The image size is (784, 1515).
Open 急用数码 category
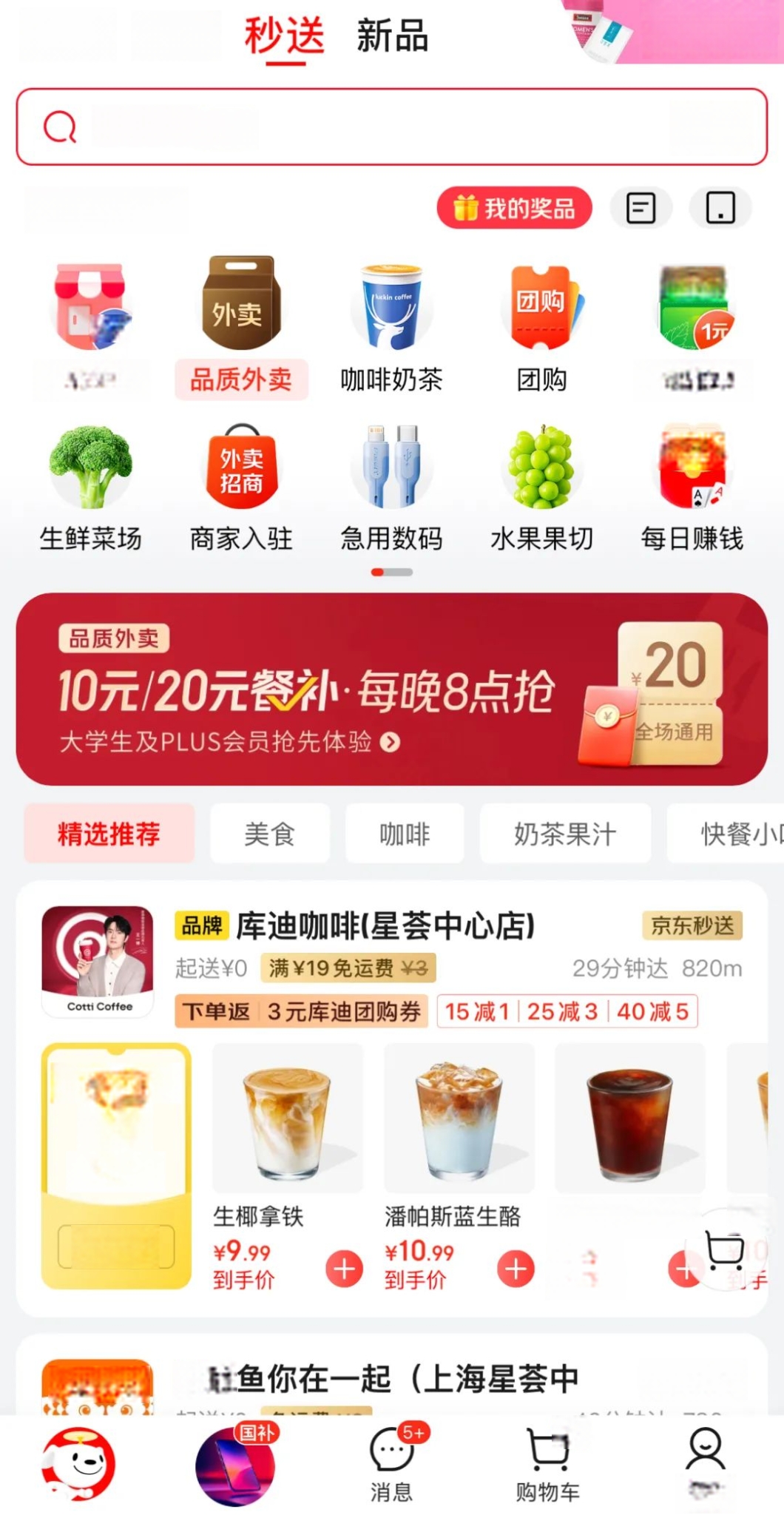391,485
